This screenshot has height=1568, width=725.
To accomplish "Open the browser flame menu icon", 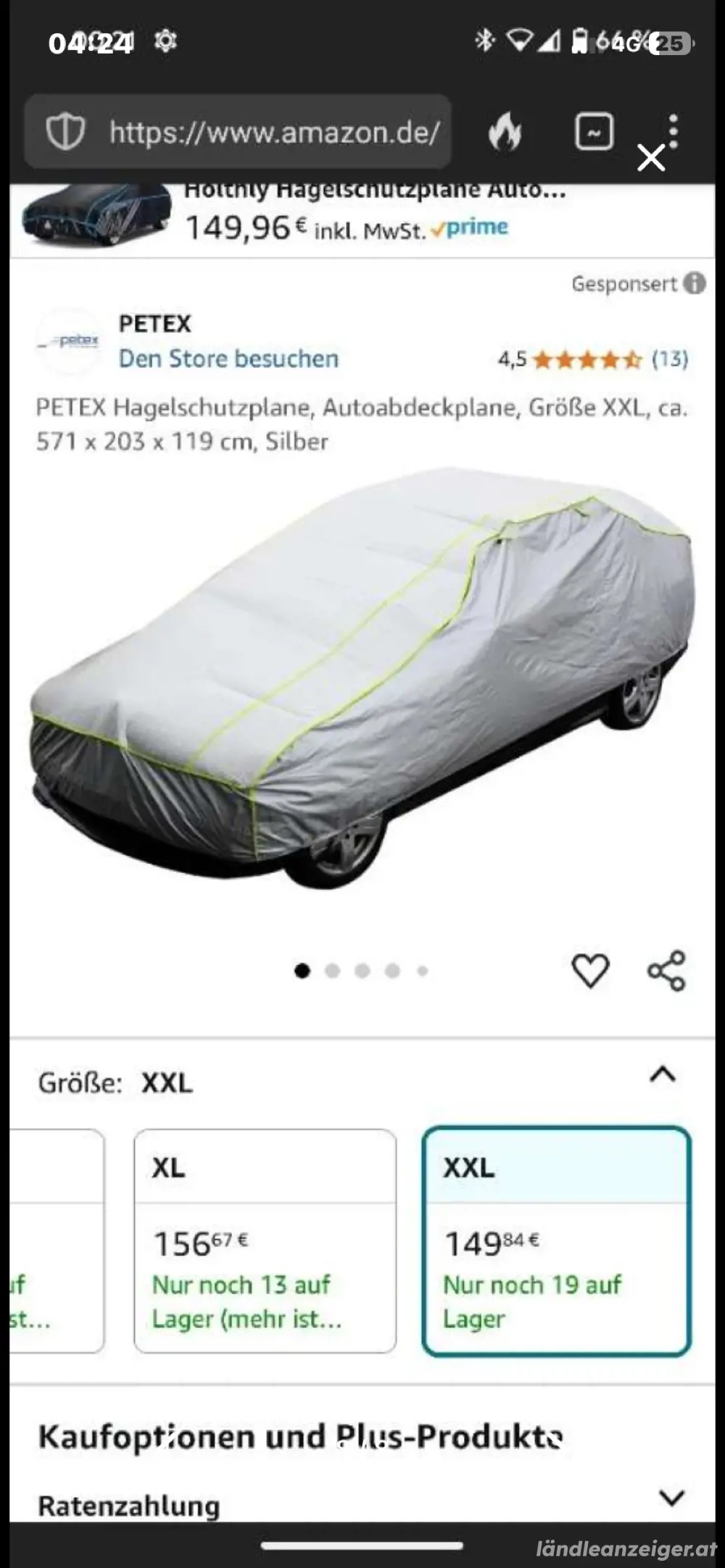I will pos(506,131).
